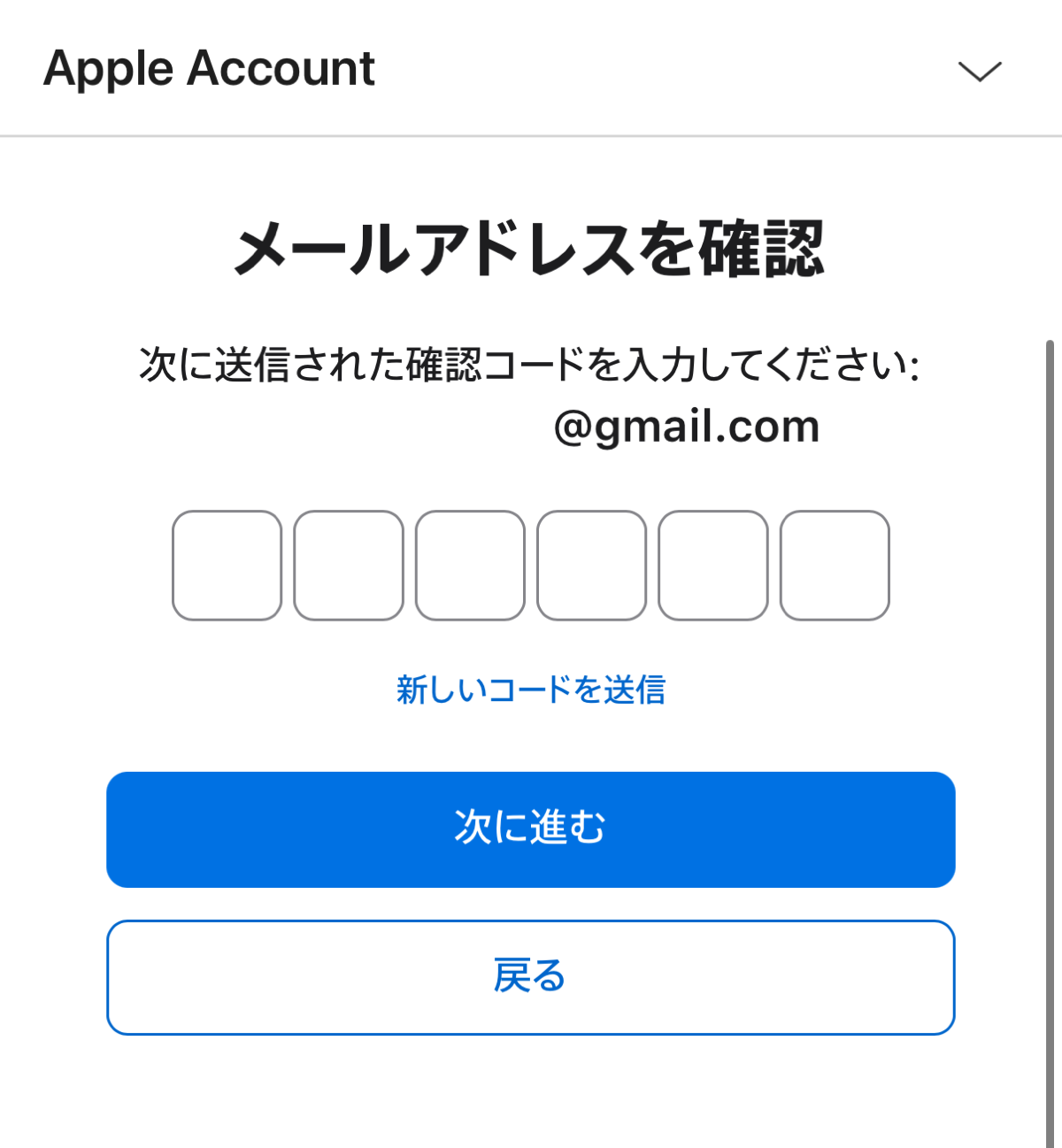Screen dimensions: 1062x1148
Task: Select the second code digit box
Action: [x=349, y=565]
